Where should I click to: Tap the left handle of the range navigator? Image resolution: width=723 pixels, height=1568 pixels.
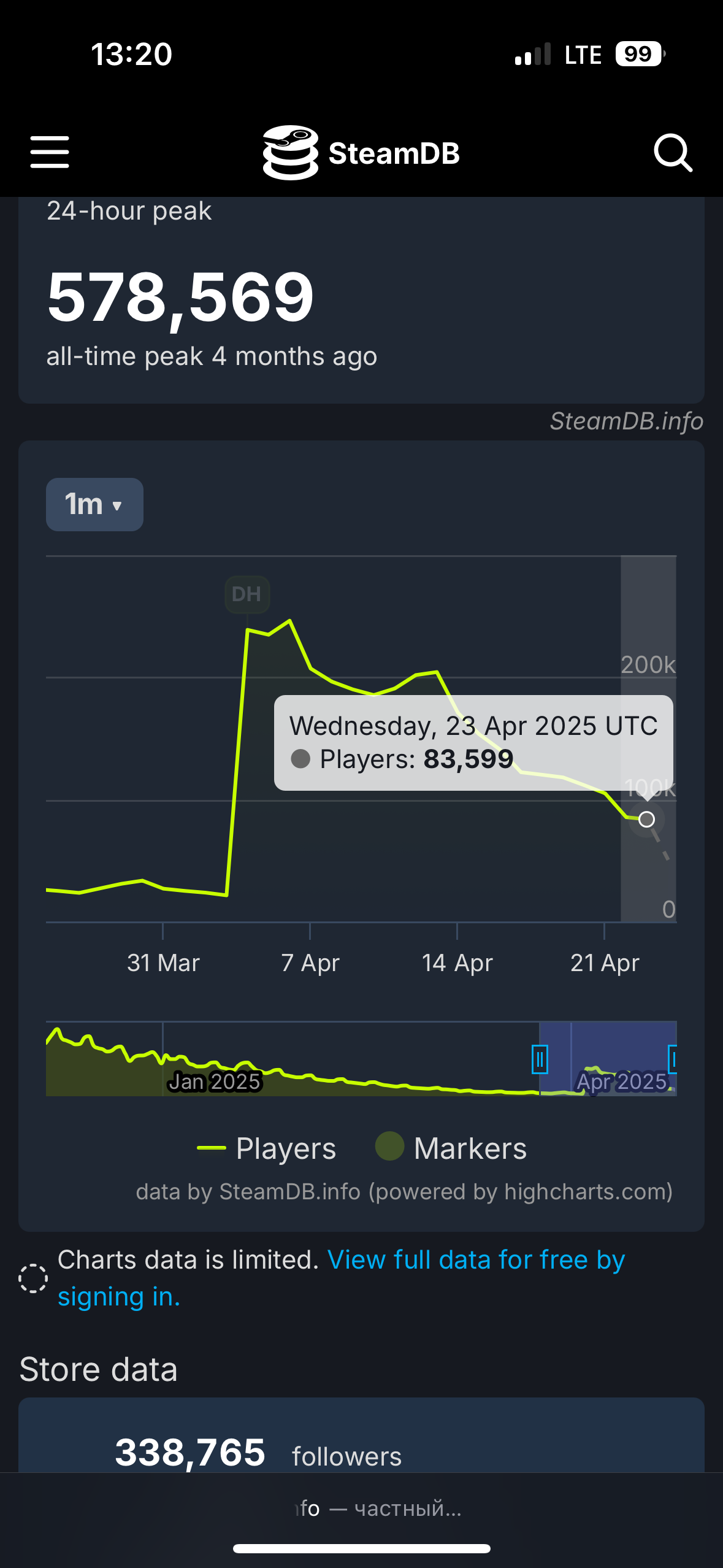tap(540, 1059)
